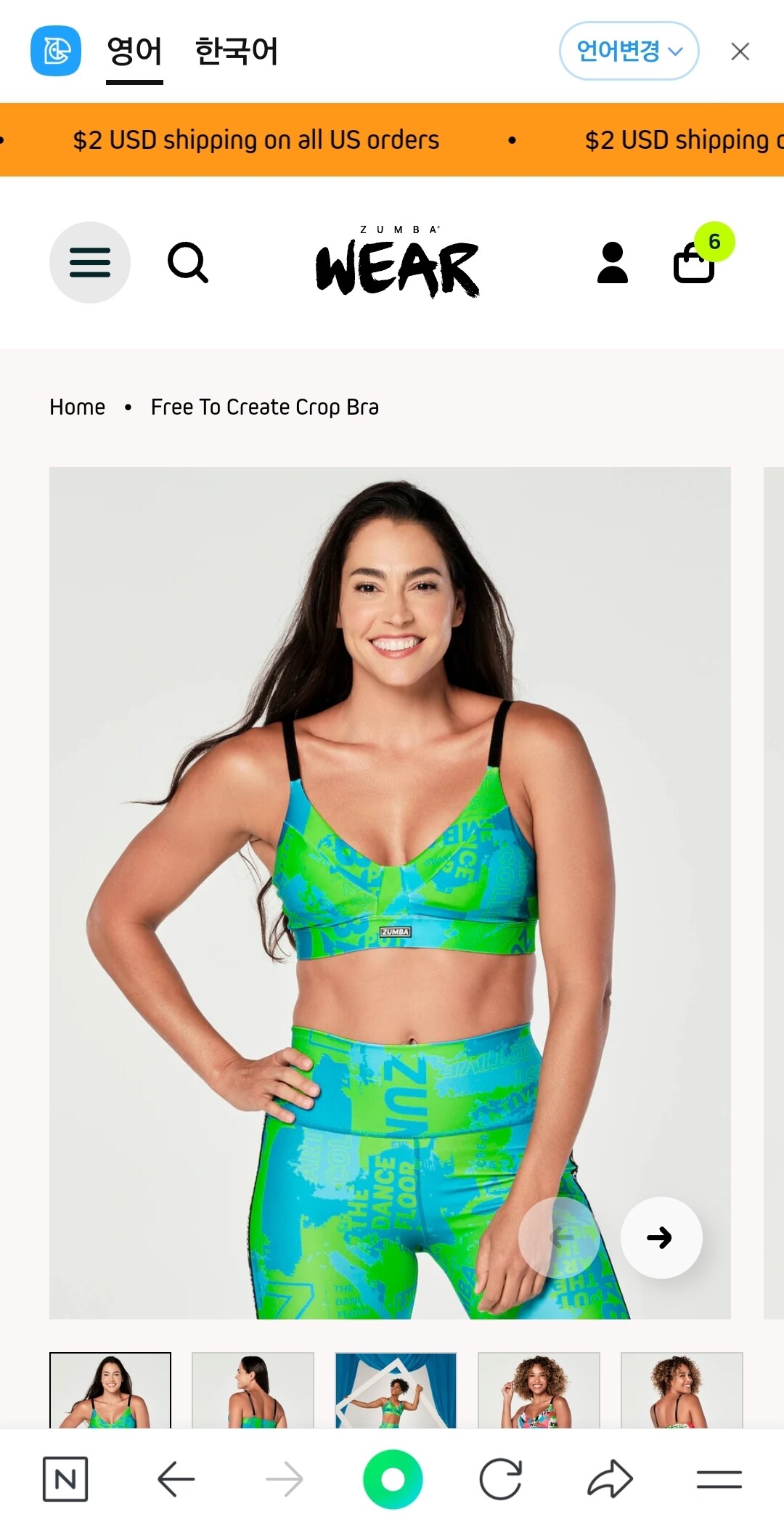Switch translation to 한국어 tab
Viewport: 784px width, 1530px height.
pyautogui.click(x=237, y=52)
